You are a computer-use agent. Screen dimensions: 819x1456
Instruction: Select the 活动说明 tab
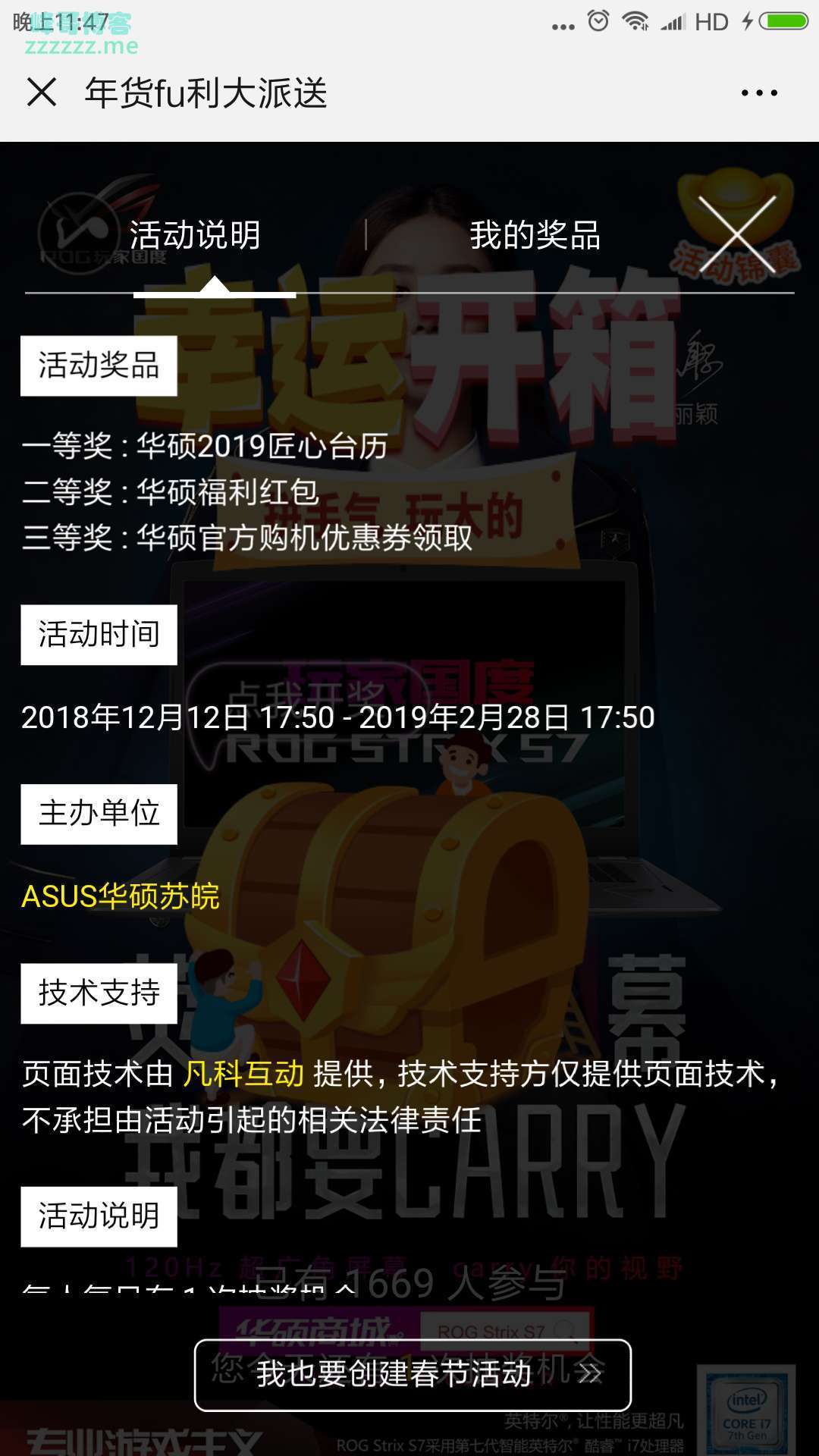[x=195, y=235]
